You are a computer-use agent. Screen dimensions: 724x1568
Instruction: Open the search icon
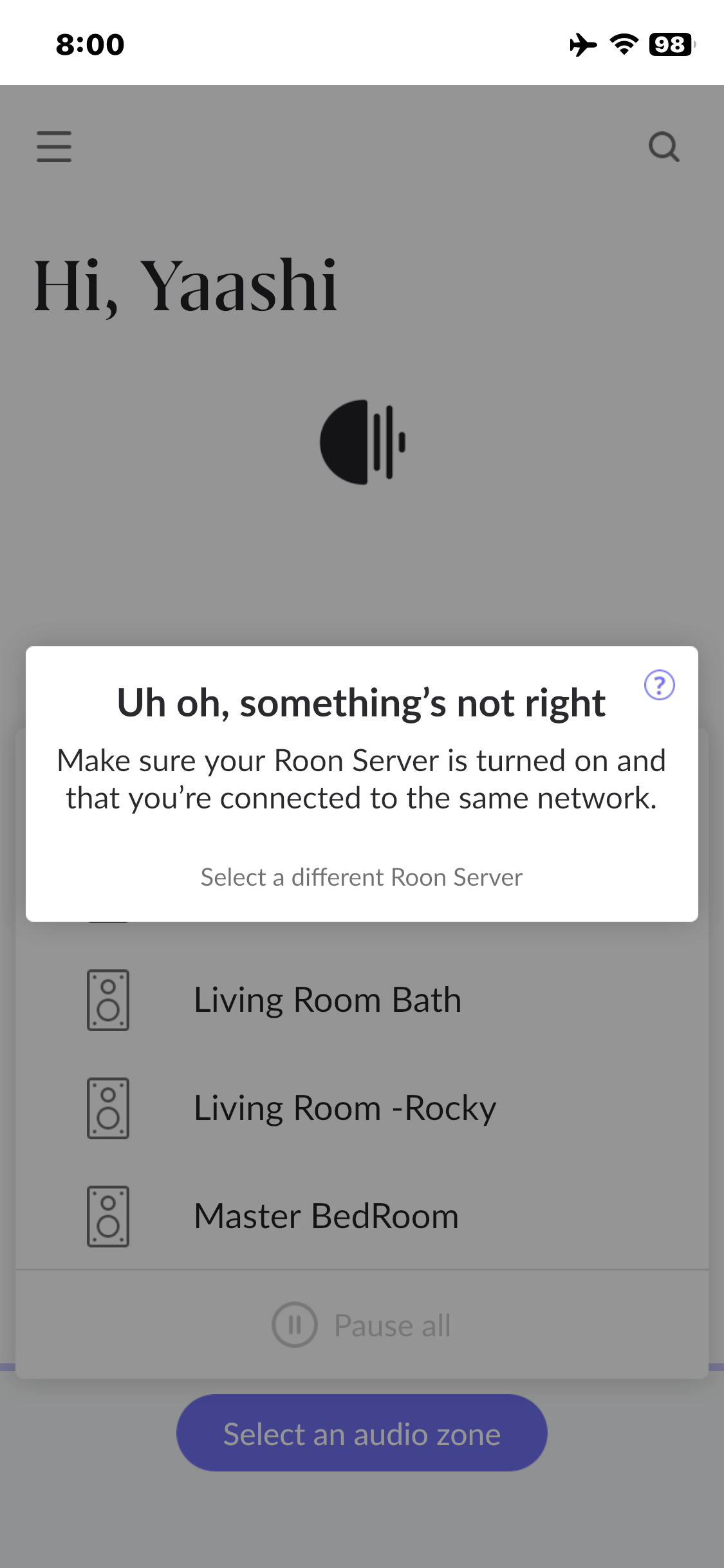664,147
